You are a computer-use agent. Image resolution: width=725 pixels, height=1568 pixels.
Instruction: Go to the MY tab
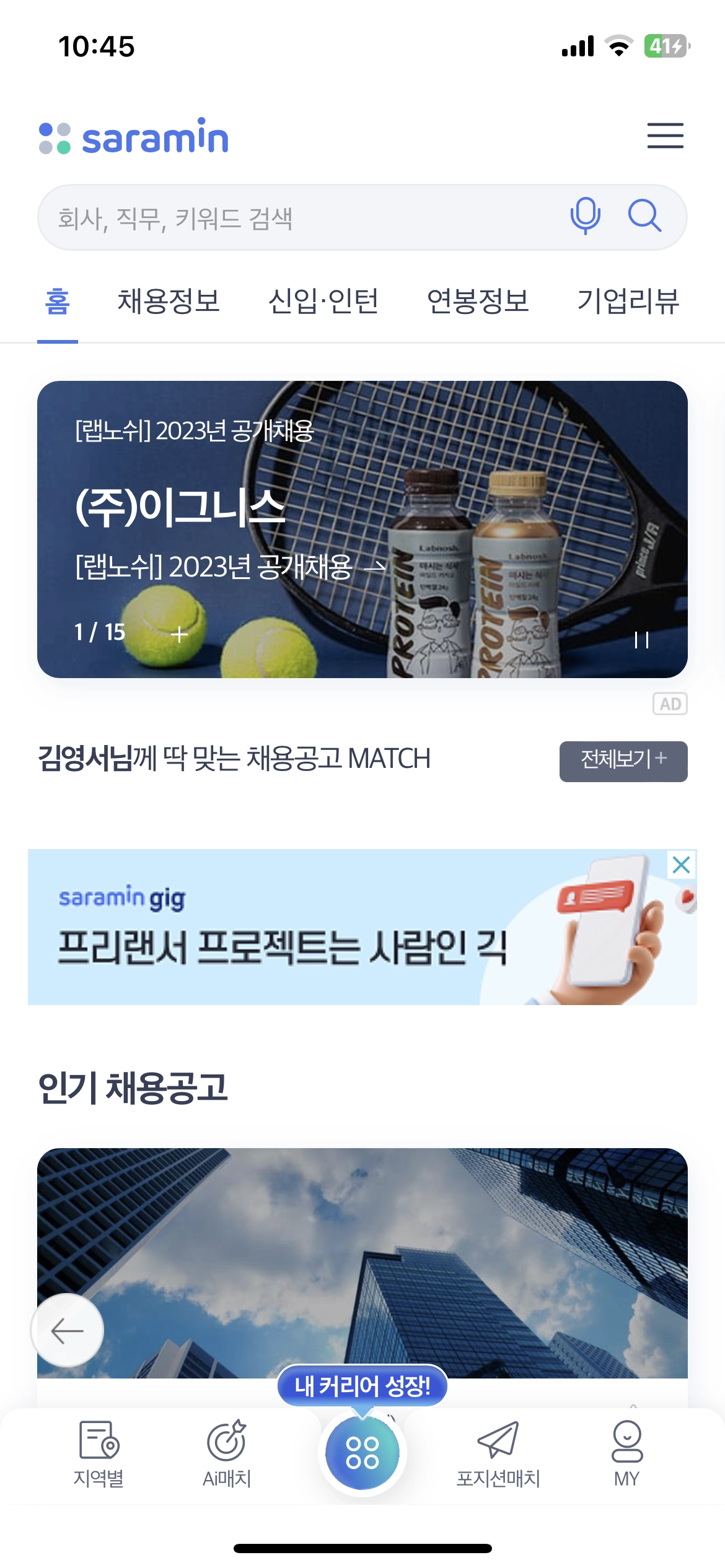coord(626,1454)
